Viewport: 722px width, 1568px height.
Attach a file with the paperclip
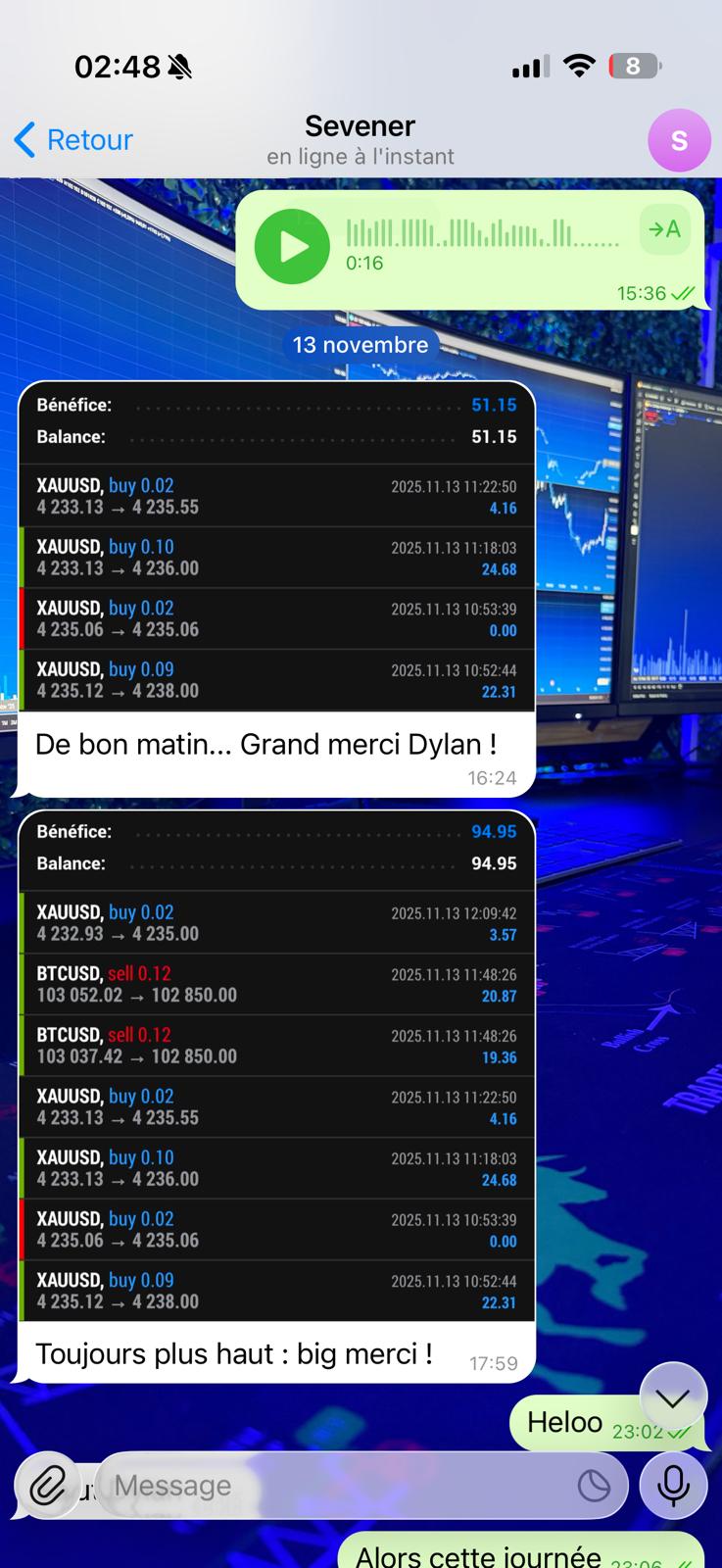coord(47,1486)
